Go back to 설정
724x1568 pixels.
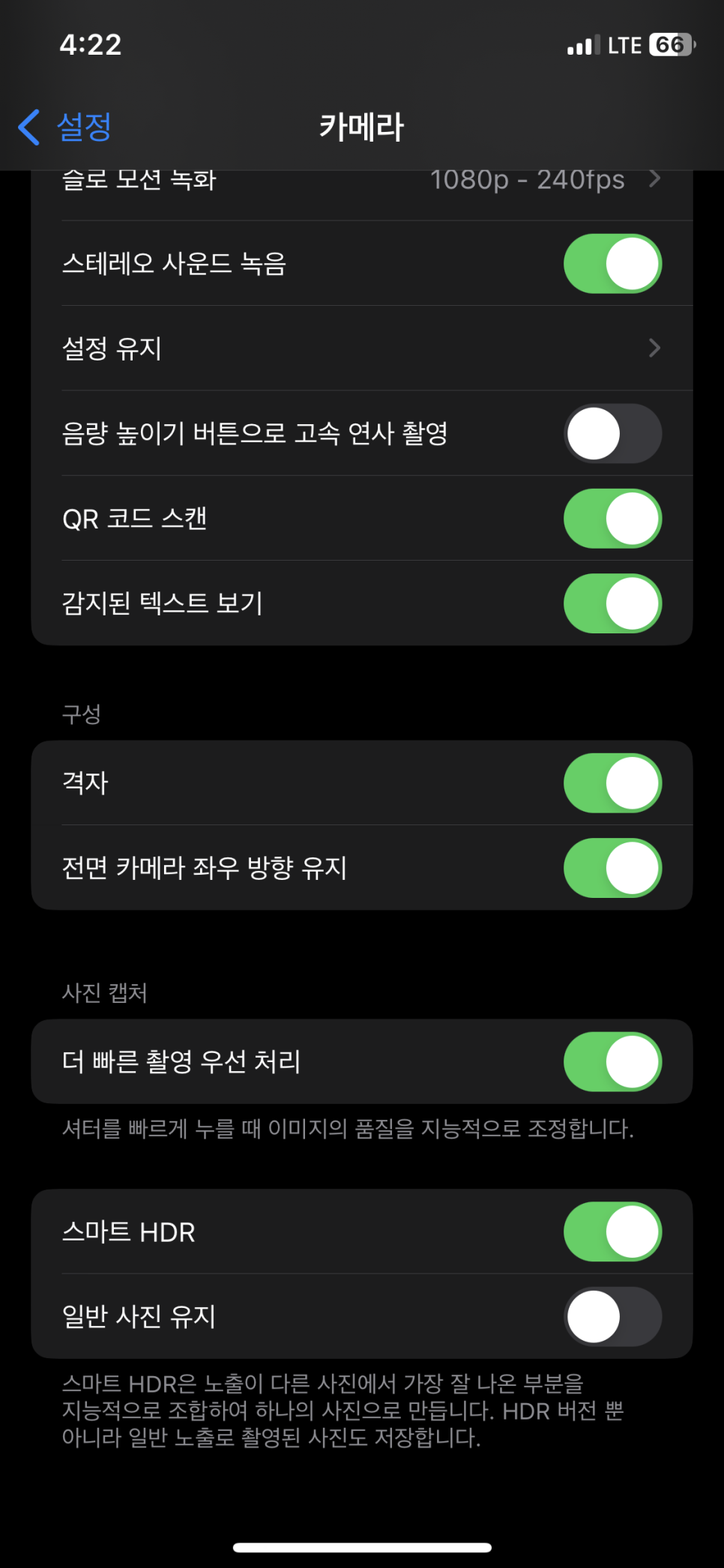(x=66, y=127)
